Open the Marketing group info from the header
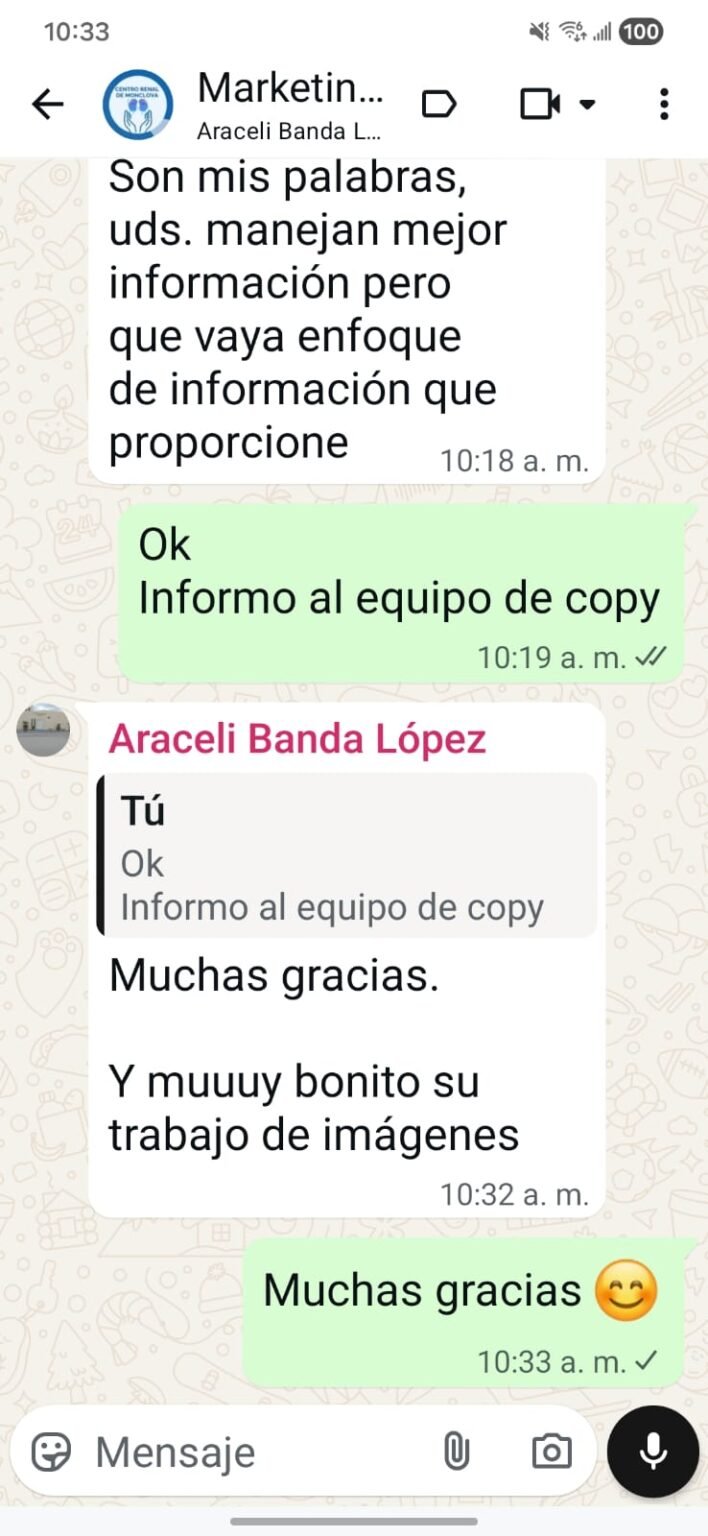Viewport: 708px width, 1536px height. pyautogui.click(x=290, y=103)
